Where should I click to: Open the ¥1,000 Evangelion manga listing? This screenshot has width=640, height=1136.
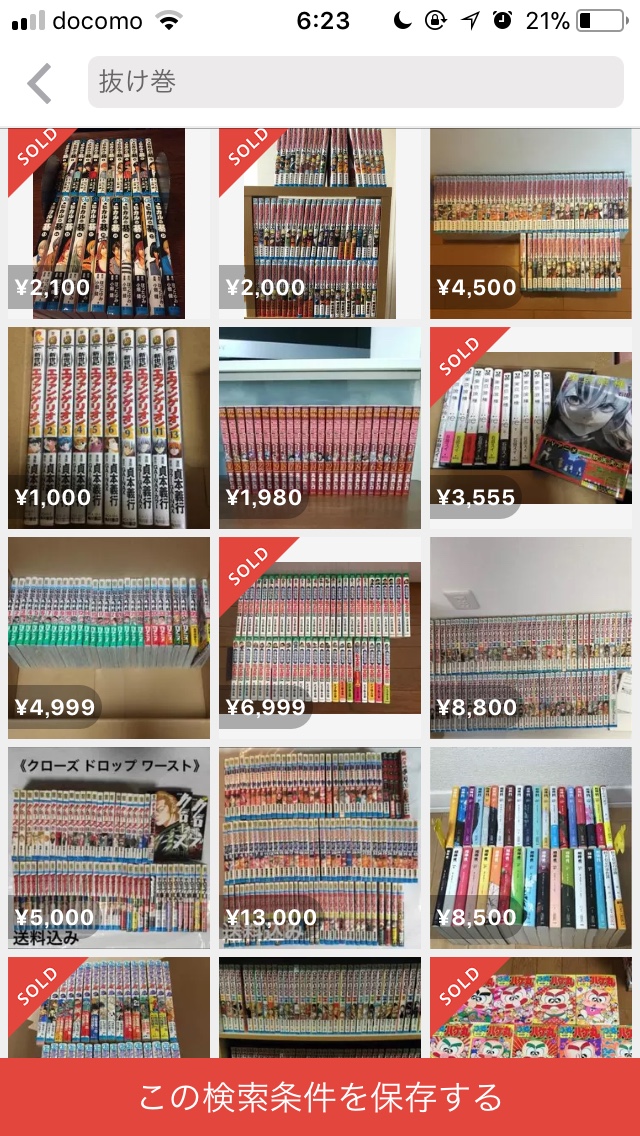tap(109, 427)
